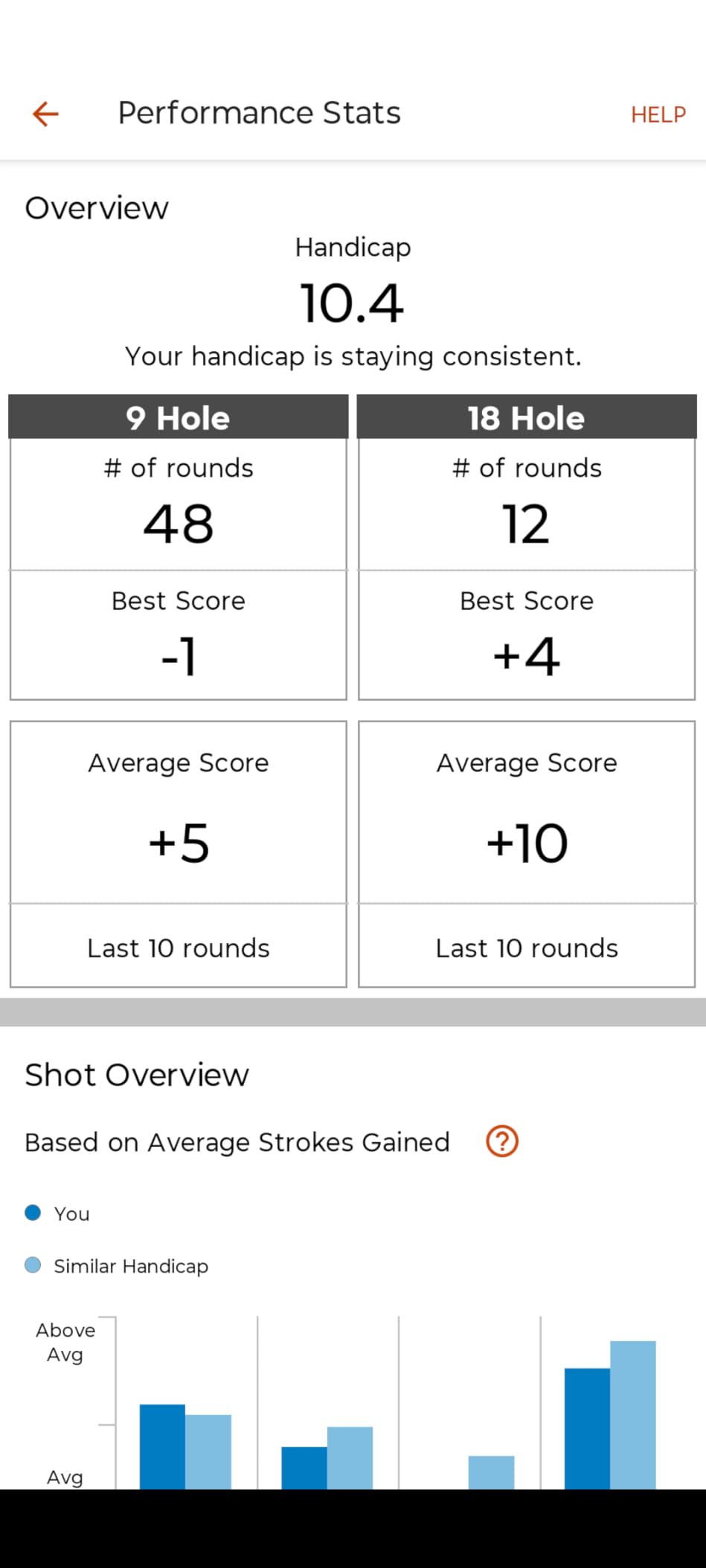Open the HELP link
The width and height of the screenshot is (706, 1568).
[658, 115]
